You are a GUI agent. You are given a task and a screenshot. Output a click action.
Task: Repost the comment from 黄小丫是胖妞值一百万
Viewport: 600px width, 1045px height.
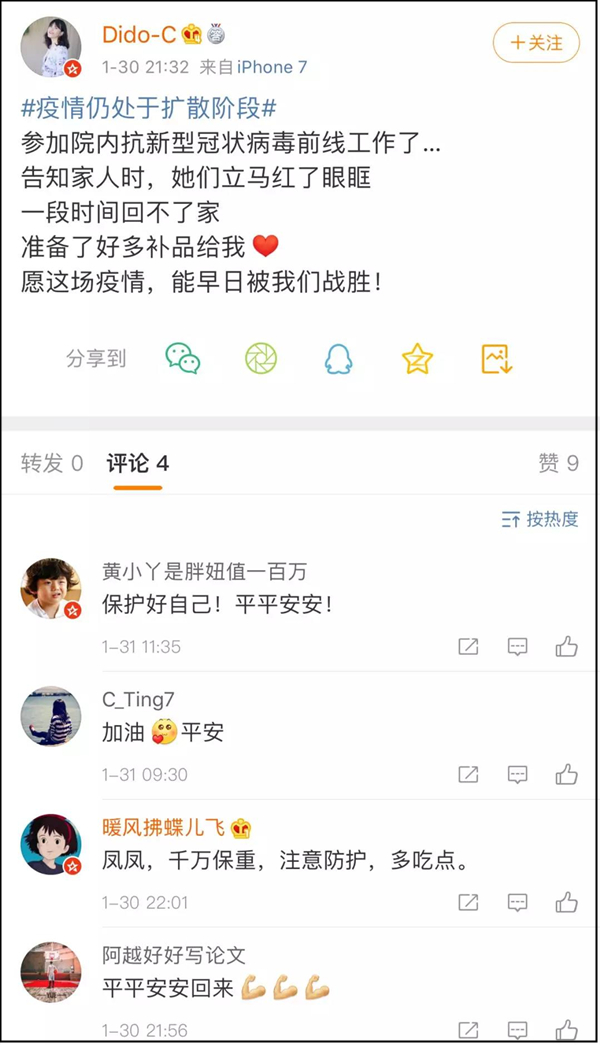(x=468, y=646)
